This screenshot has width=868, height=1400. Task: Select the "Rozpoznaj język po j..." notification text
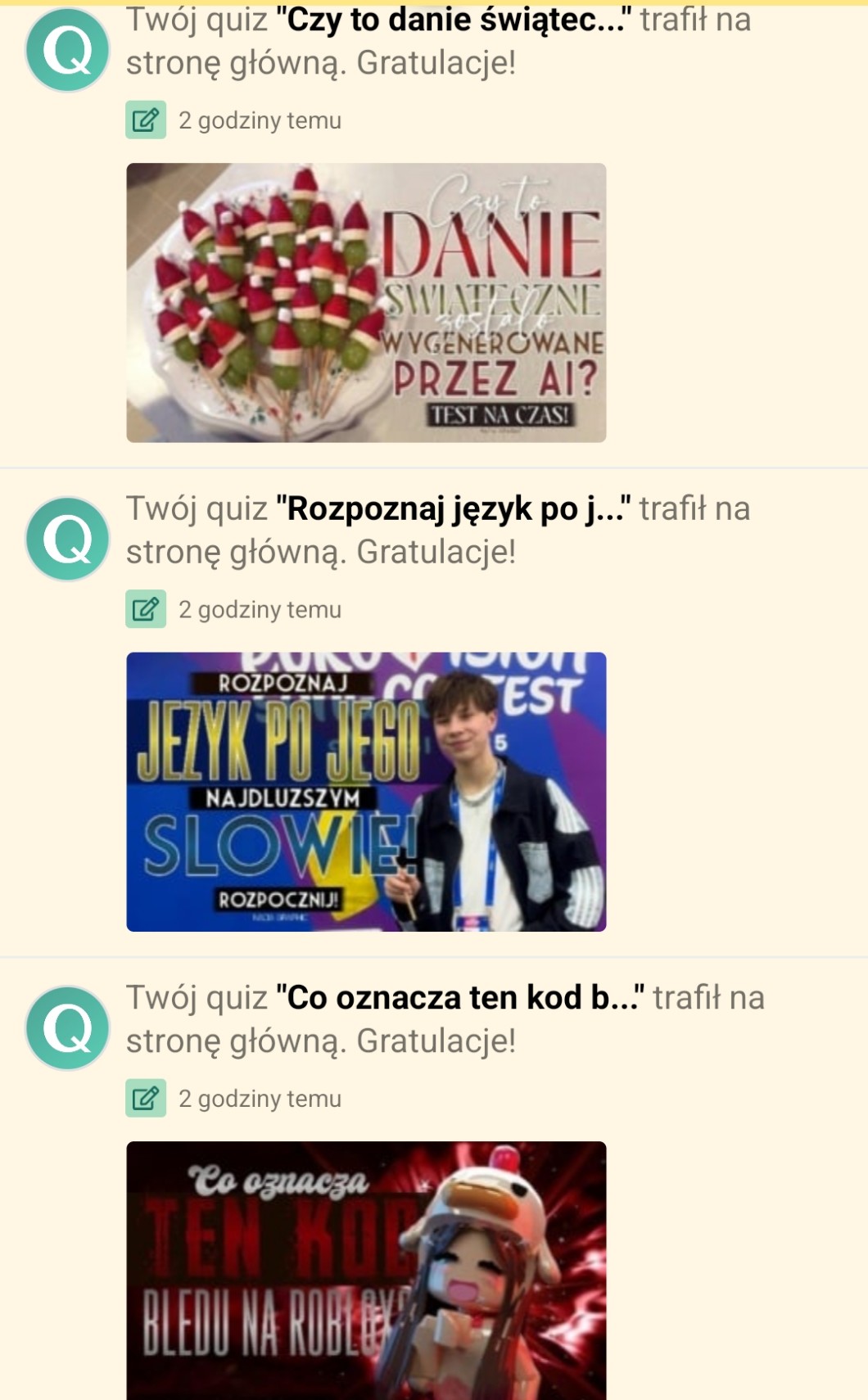[438, 530]
